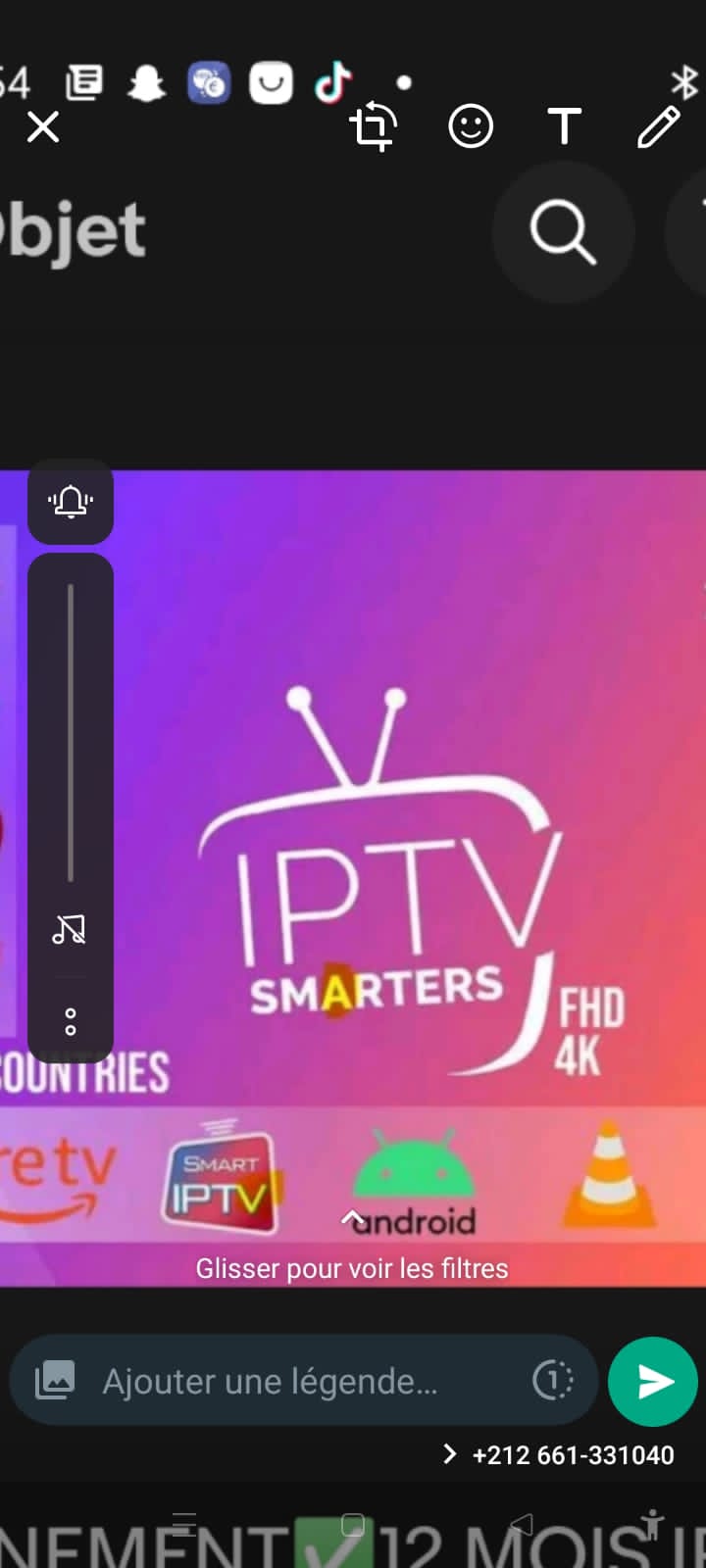Screen dimensions: 706x1568
Task: Open more volume settings dots
Action: click(71, 1022)
